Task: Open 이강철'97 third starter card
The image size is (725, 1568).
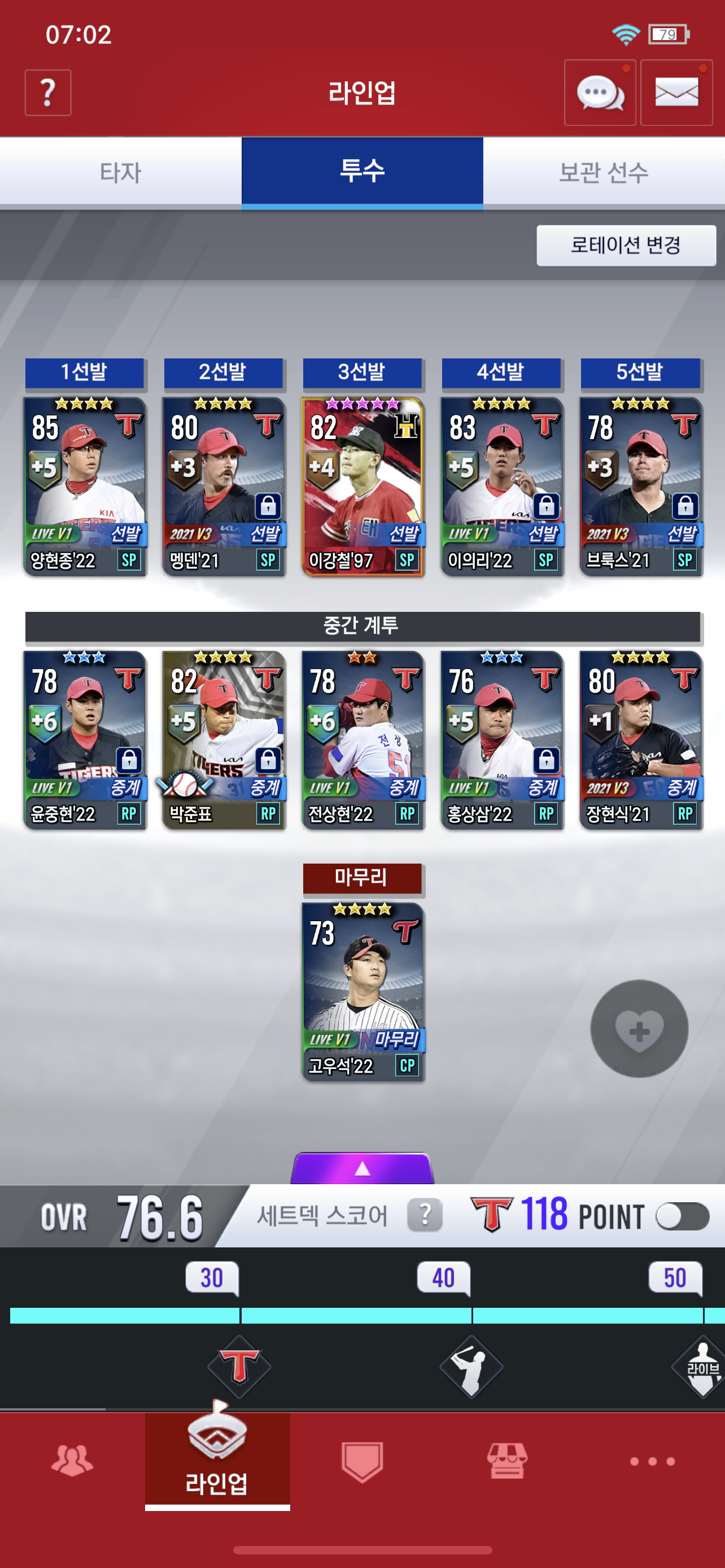Action: pyautogui.click(x=362, y=486)
